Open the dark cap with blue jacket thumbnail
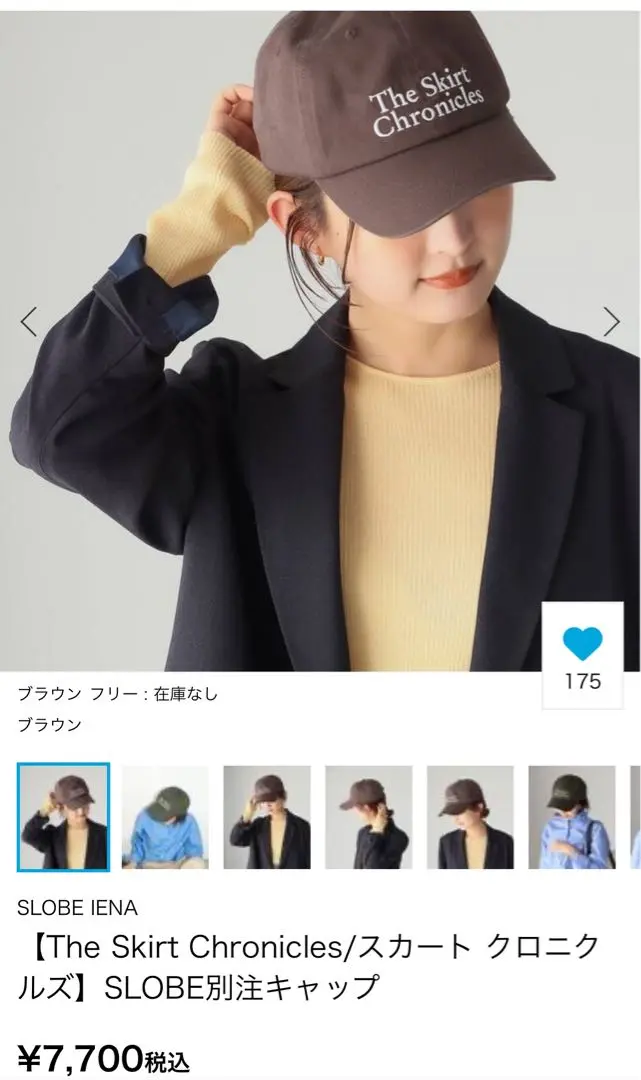 click(572, 817)
